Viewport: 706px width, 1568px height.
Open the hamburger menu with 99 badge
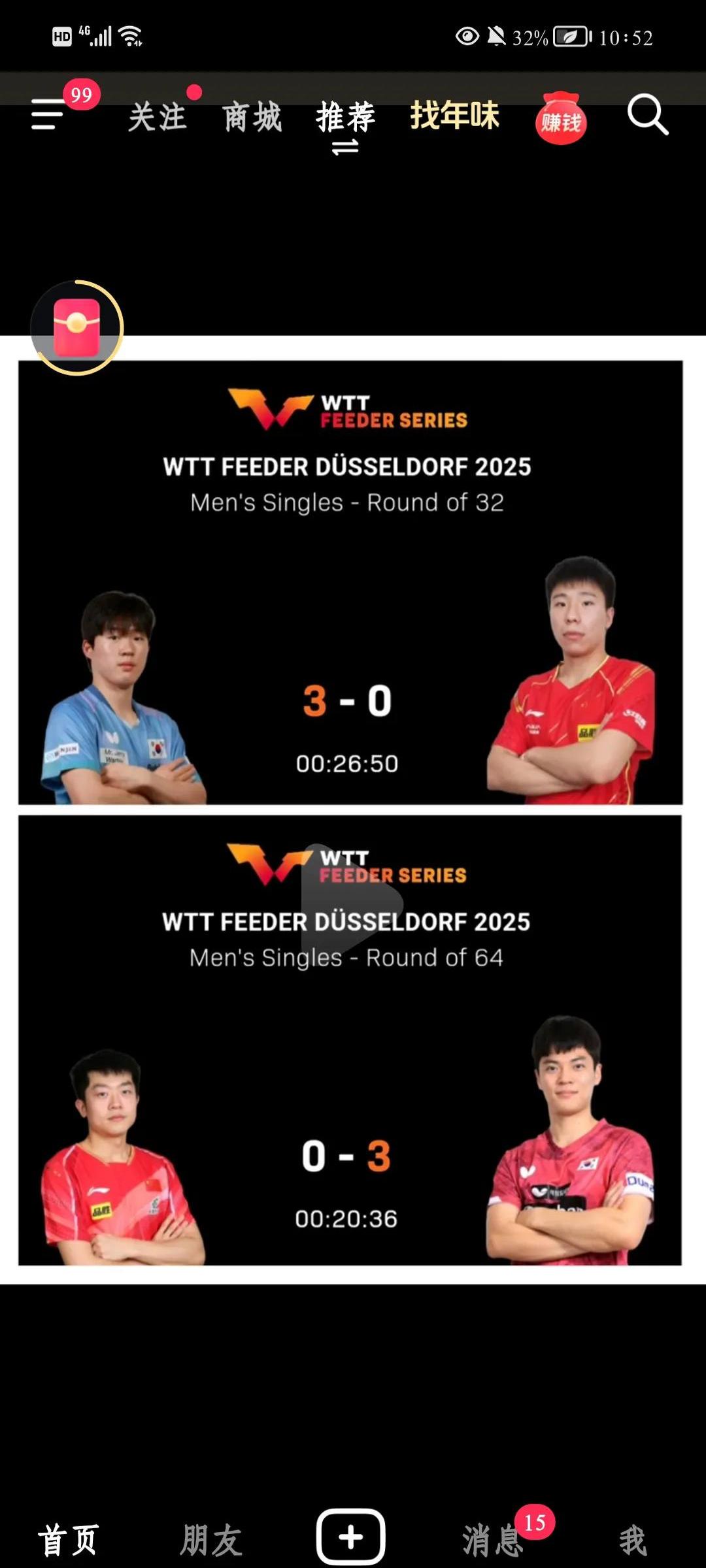pyautogui.click(x=48, y=114)
